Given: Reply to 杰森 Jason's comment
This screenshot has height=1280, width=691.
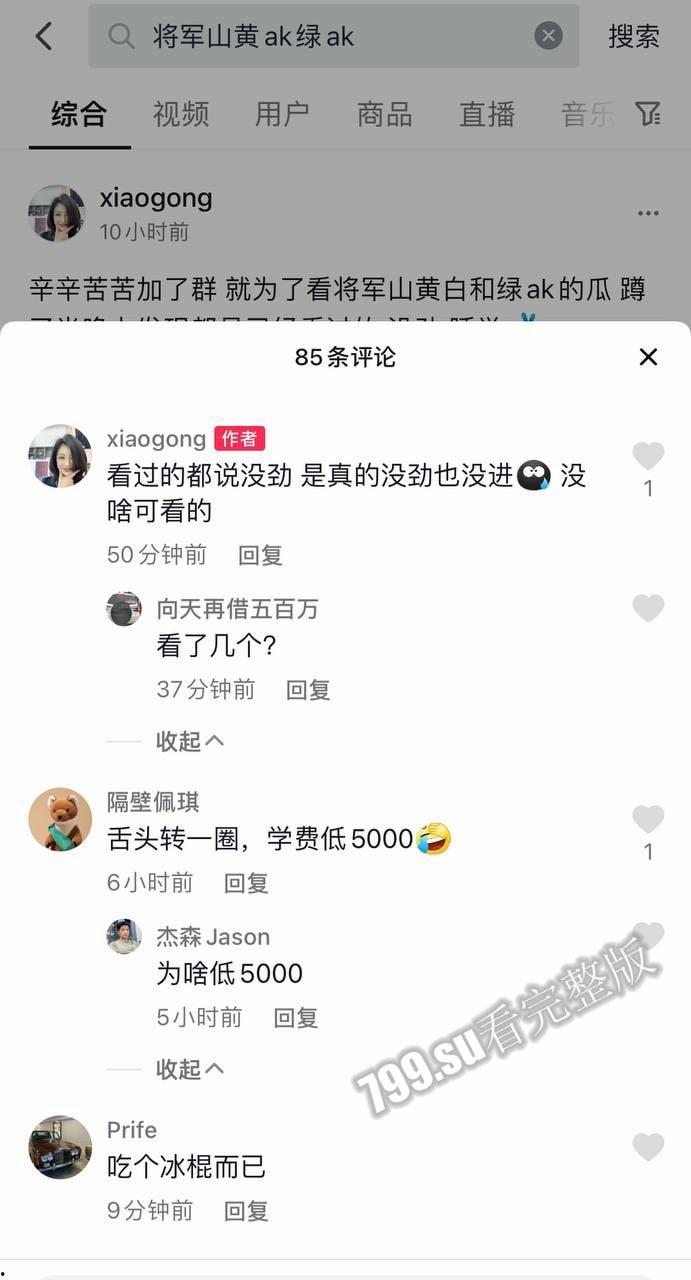Looking at the screenshot, I should (296, 1018).
